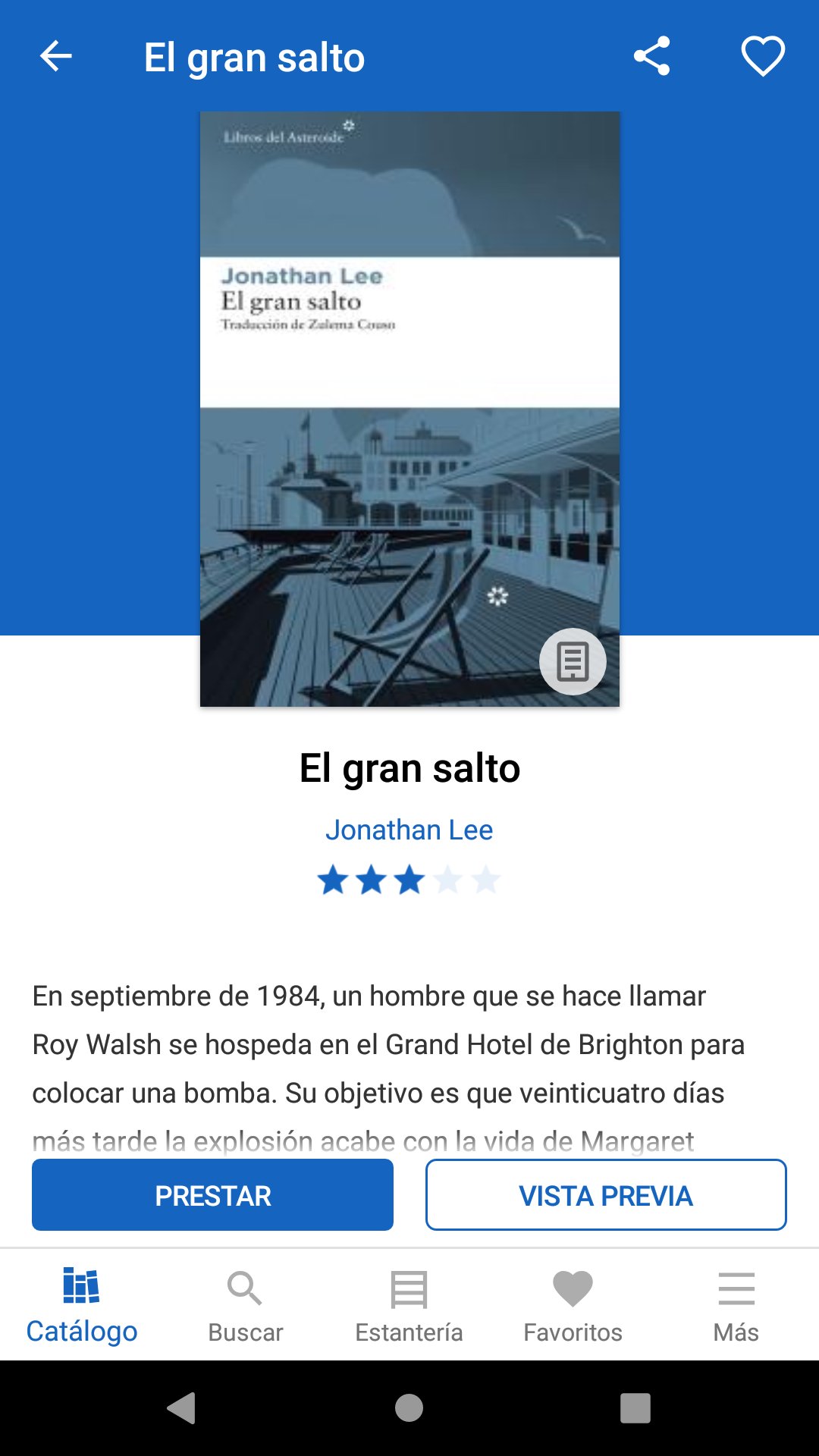This screenshot has height=1456, width=819.
Task: Open the El gran salto cover image
Action: click(409, 409)
